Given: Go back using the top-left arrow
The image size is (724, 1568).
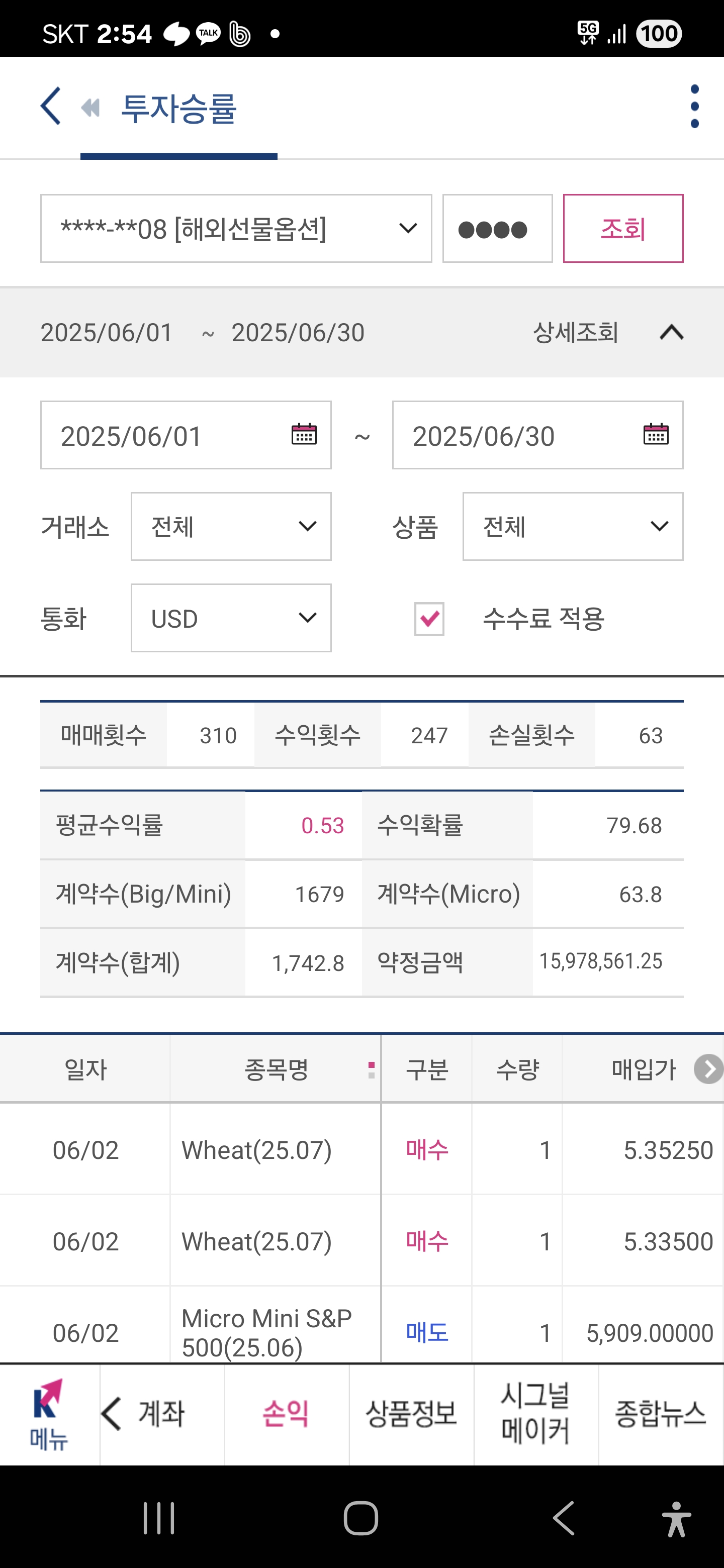Looking at the screenshot, I should [x=51, y=107].
